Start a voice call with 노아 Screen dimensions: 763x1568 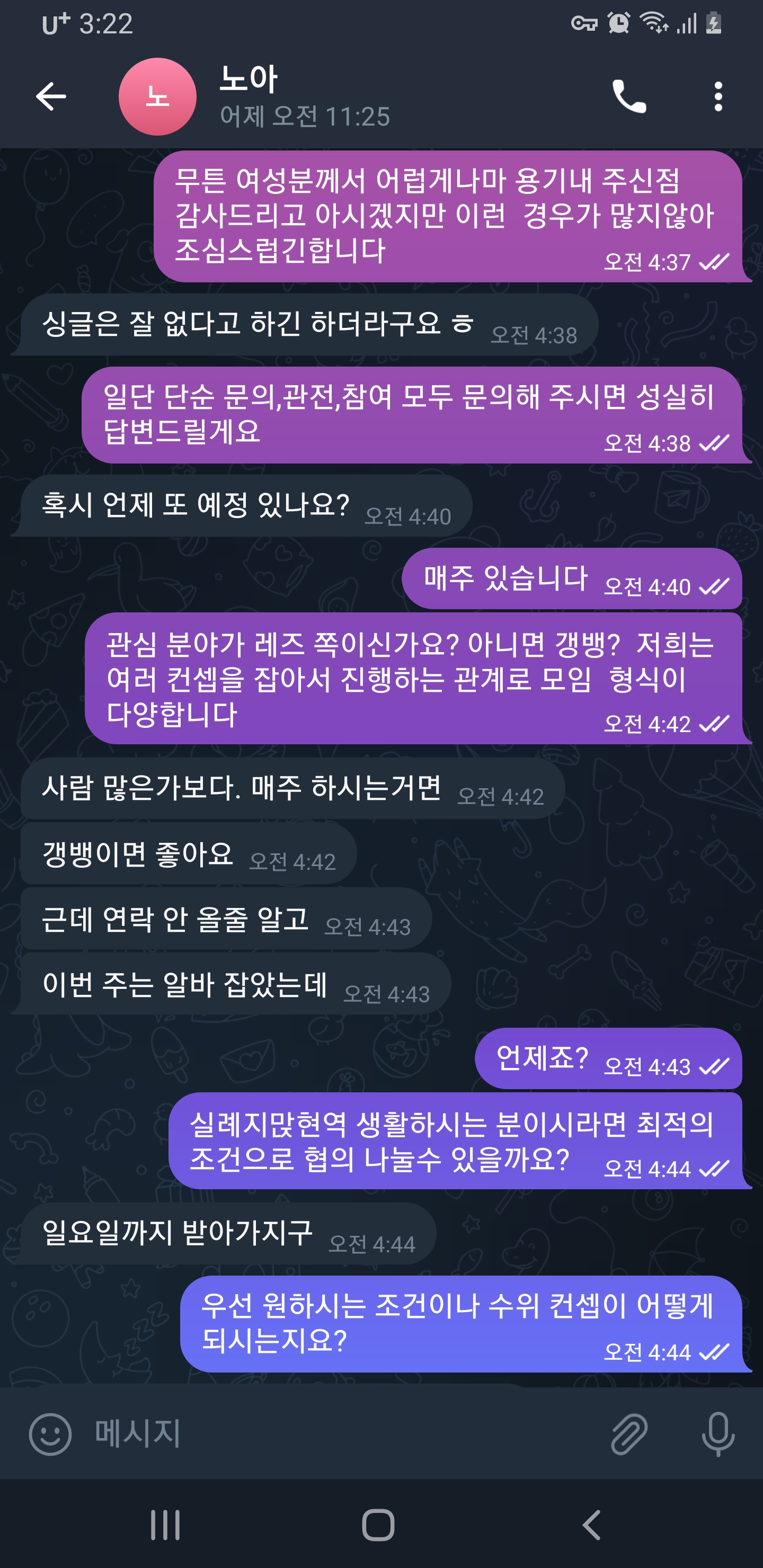click(x=629, y=96)
